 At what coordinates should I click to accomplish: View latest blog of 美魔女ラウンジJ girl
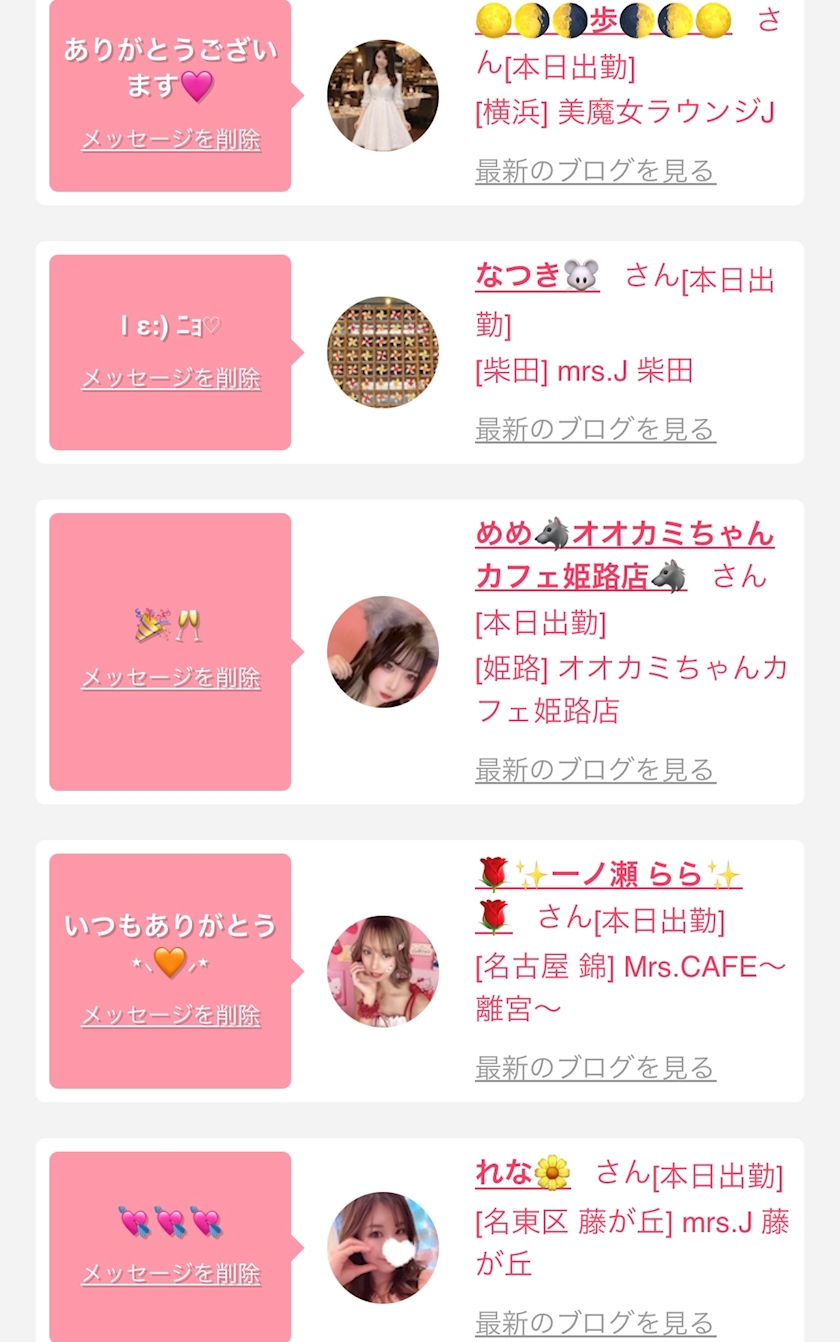click(x=595, y=171)
